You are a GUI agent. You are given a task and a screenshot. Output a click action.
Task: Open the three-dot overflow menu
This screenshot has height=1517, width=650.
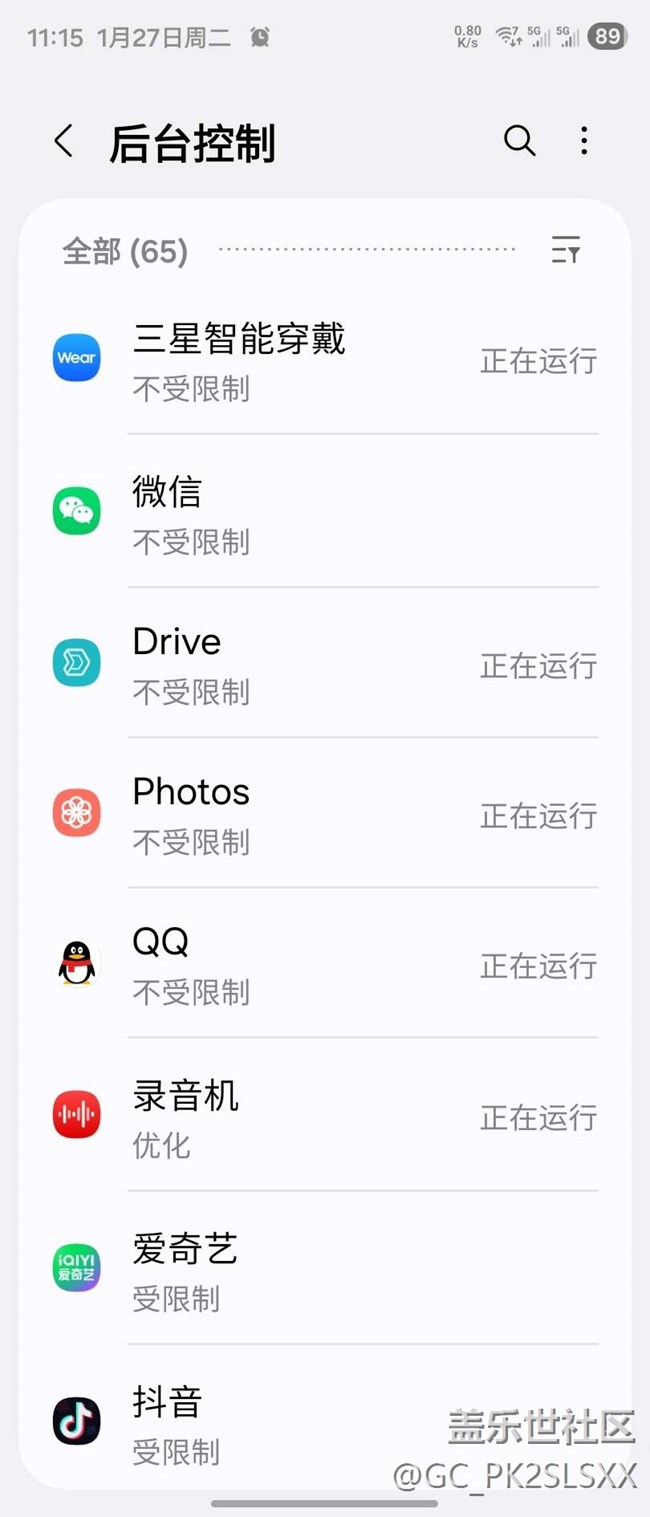pos(584,141)
